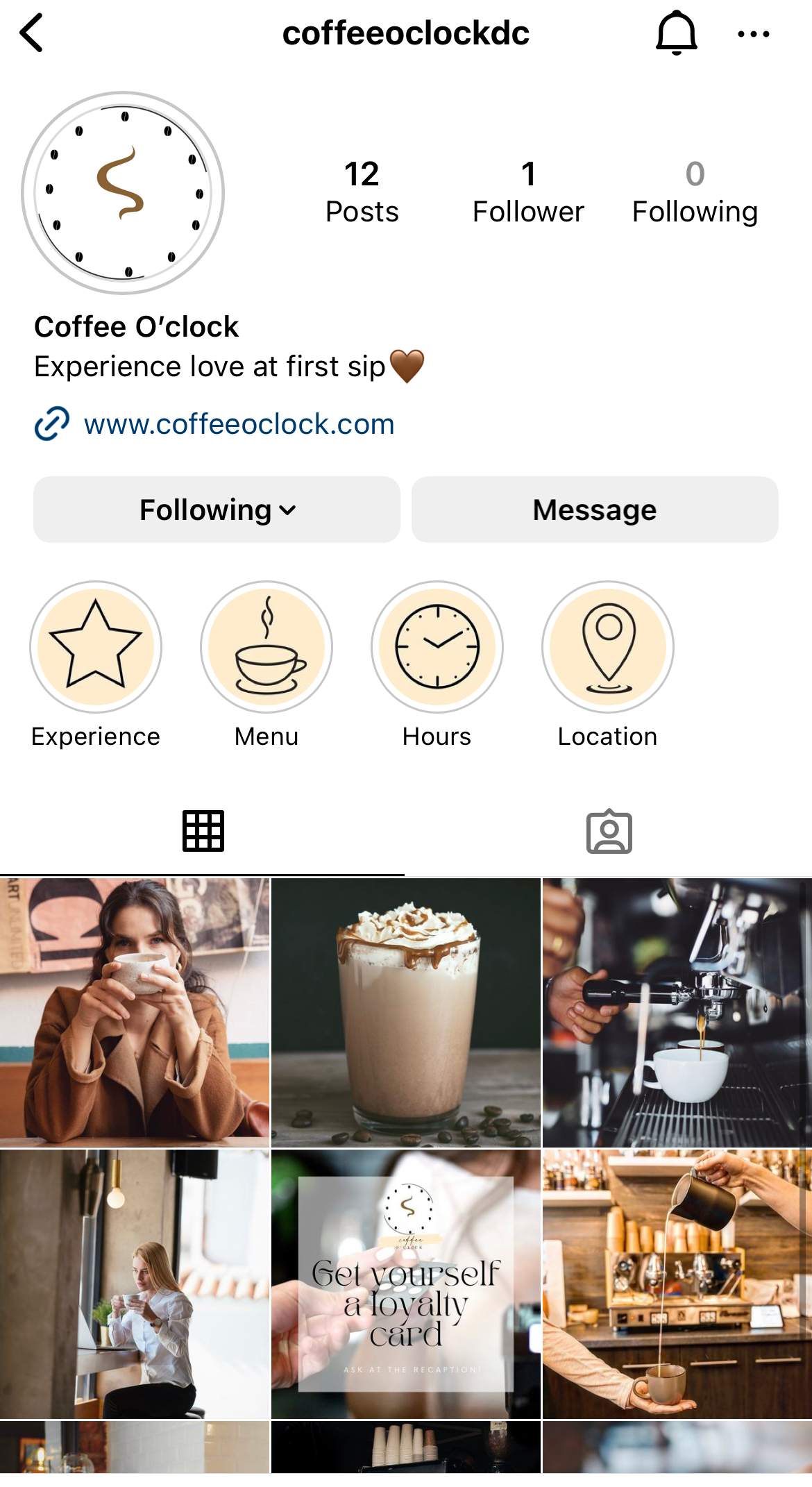Open the three-dot overflow menu
This screenshot has height=1487, width=812.
tap(753, 34)
